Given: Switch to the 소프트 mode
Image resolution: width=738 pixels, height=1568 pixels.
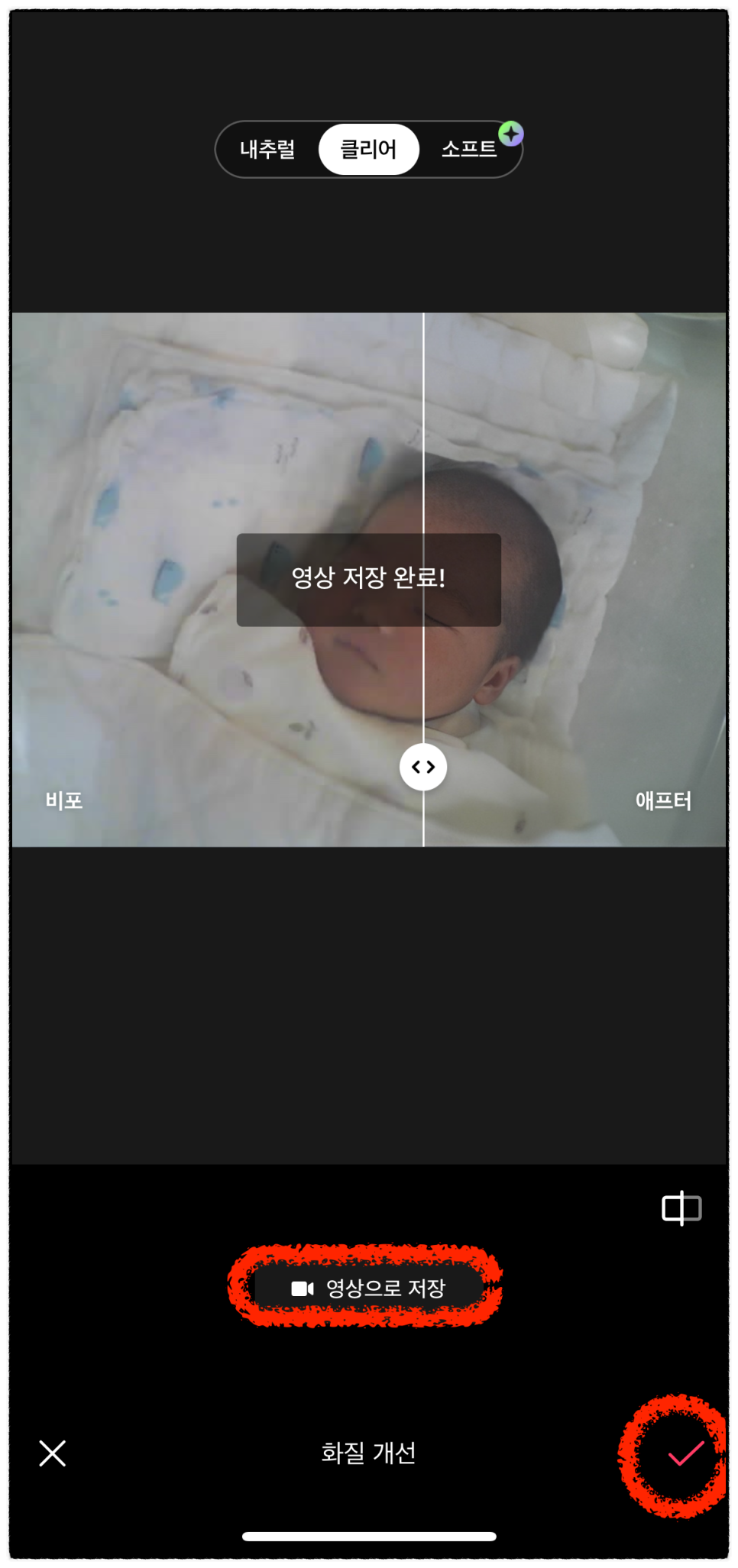Looking at the screenshot, I should pos(469,150).
